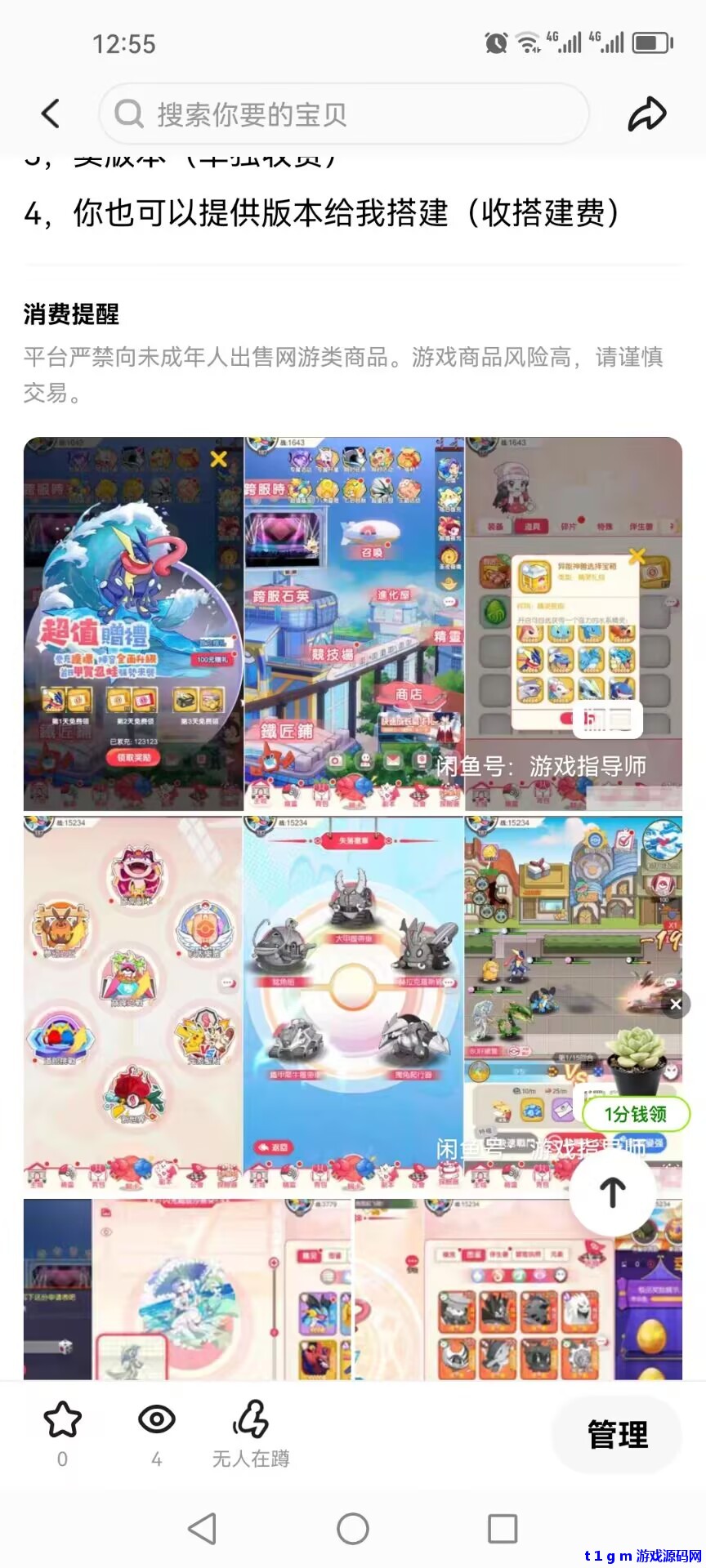The image size is (706, 1568).
Task: Open recent apps with the square button
Action: [x=502, y=1529]
